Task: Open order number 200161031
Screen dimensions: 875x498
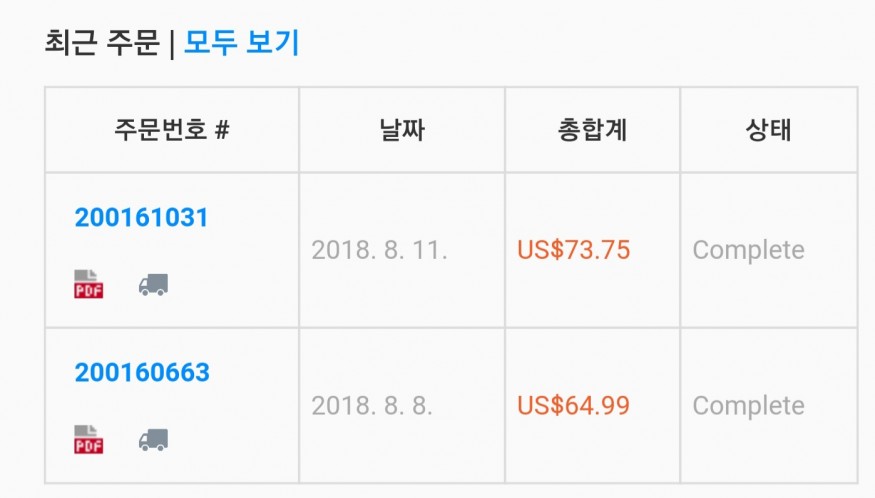Action: [141, 218]
